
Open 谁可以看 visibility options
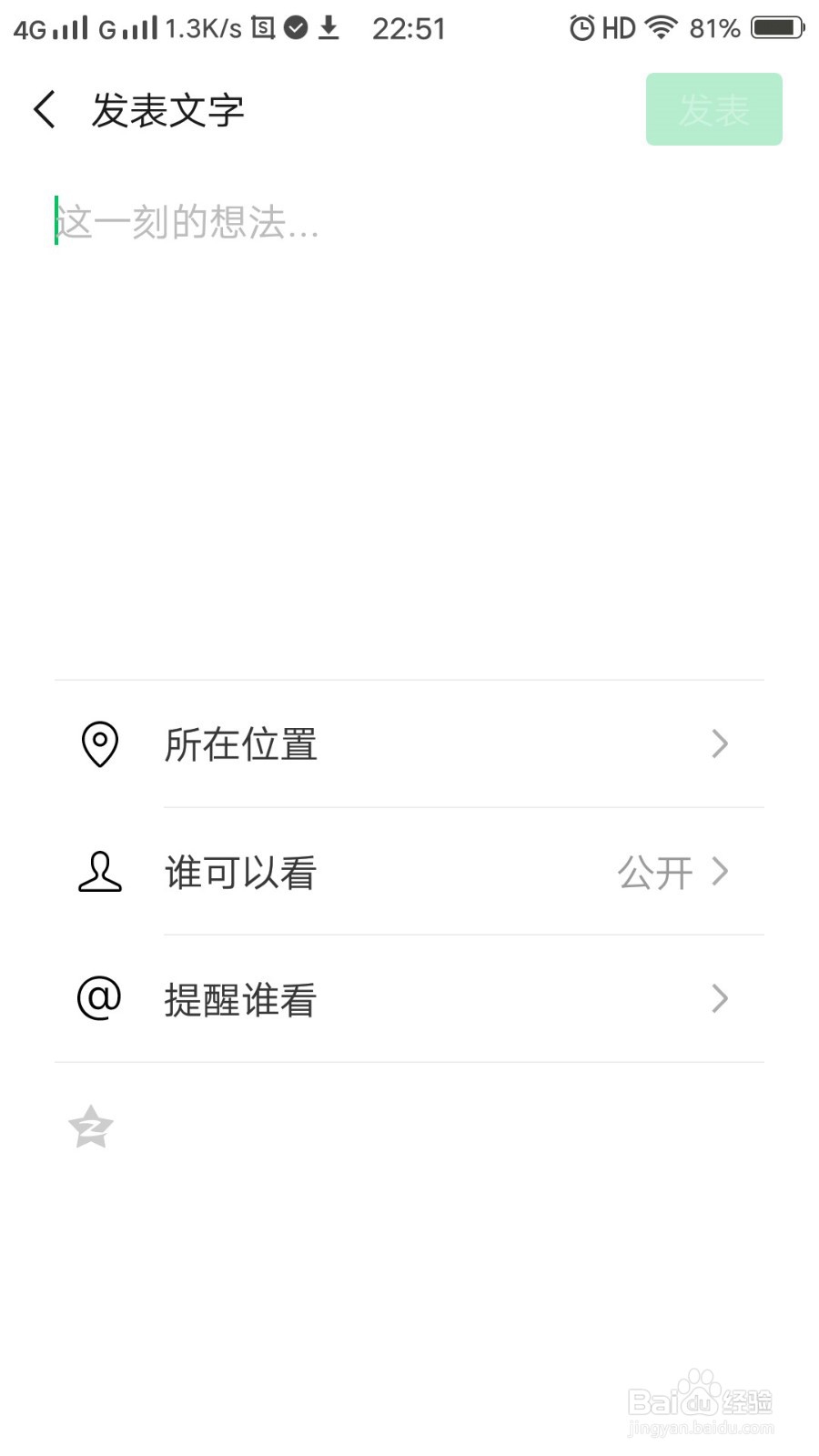point(409,872)
